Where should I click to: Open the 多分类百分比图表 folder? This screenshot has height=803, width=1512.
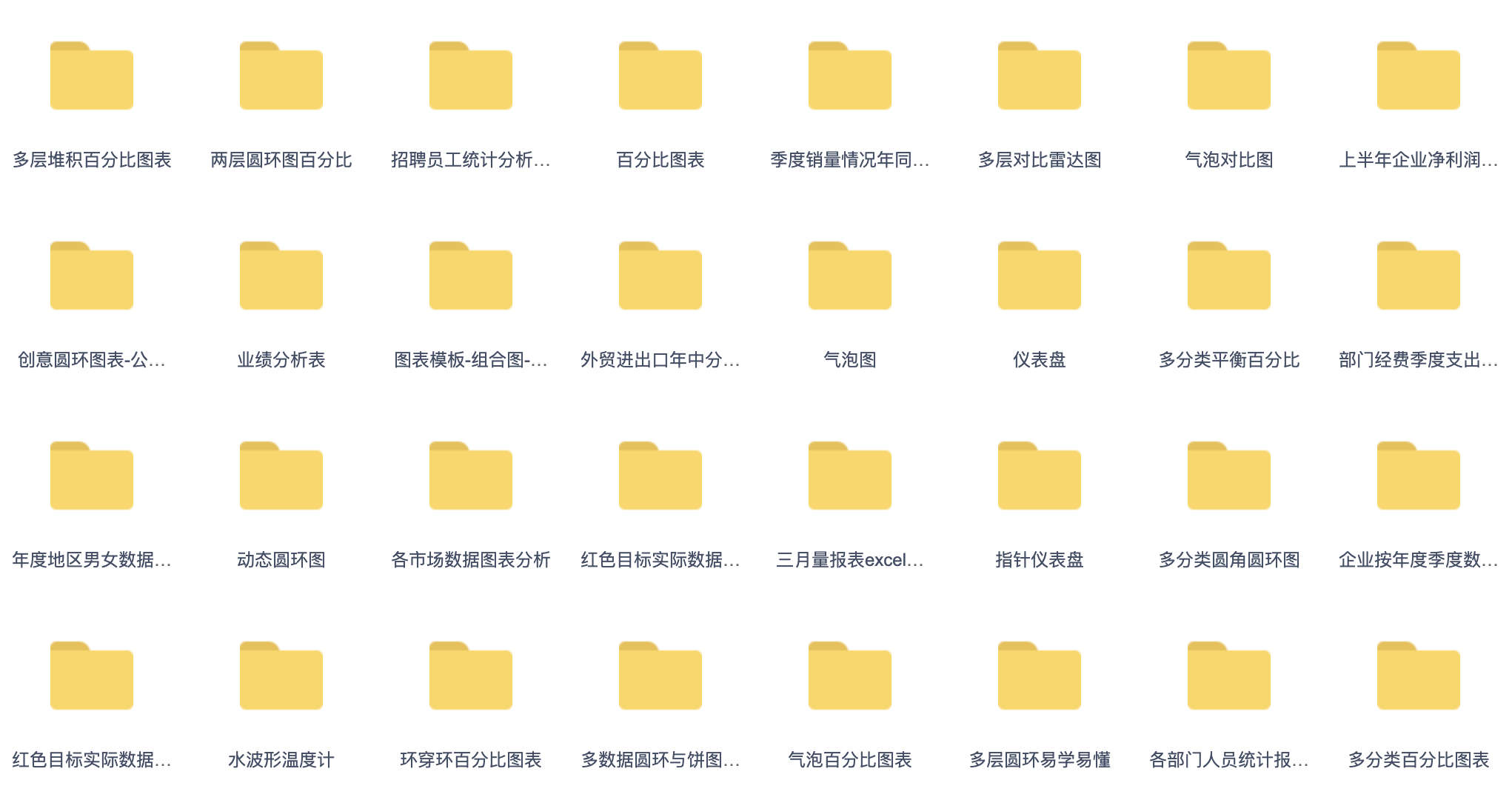[x=1419, y=677]
